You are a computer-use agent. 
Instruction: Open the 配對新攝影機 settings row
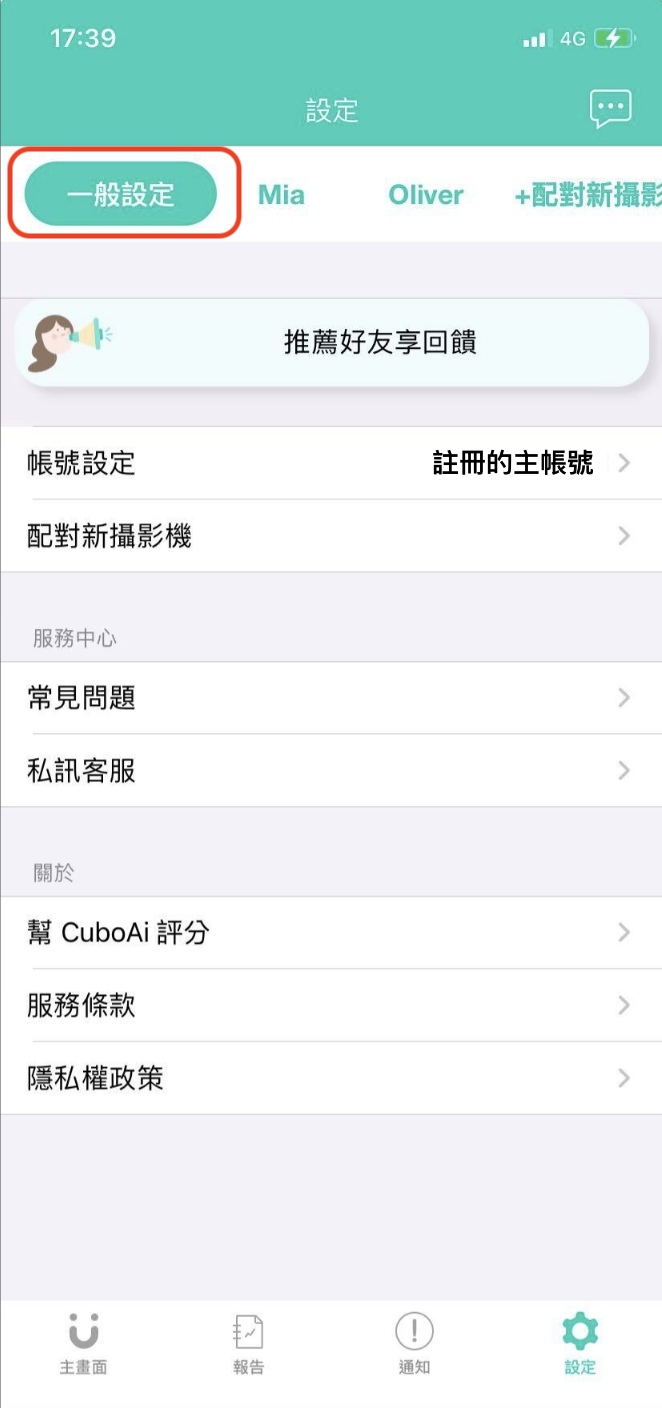pyautogui.click(x=331, y=536)
